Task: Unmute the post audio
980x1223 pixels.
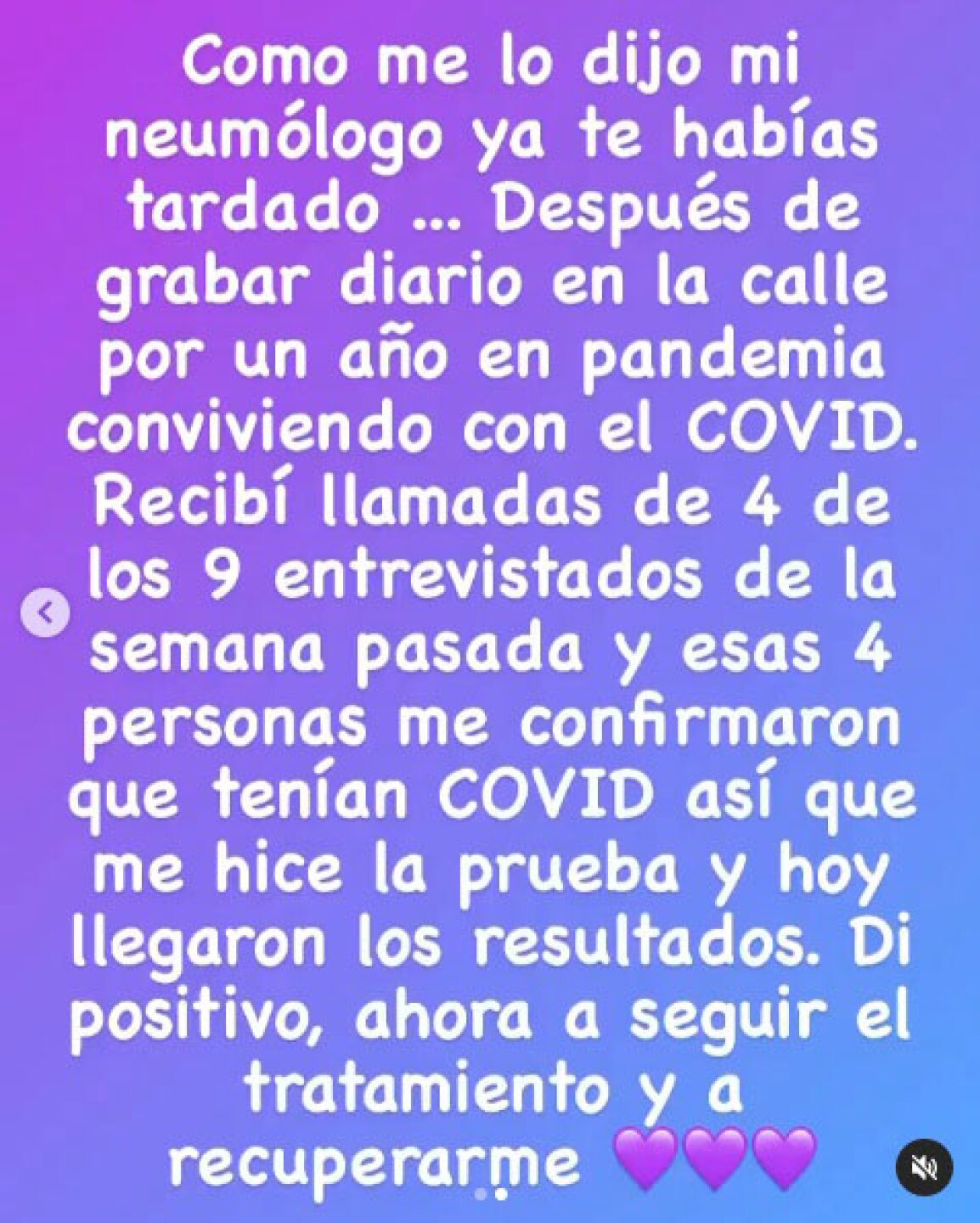Action: [926, 1168]
